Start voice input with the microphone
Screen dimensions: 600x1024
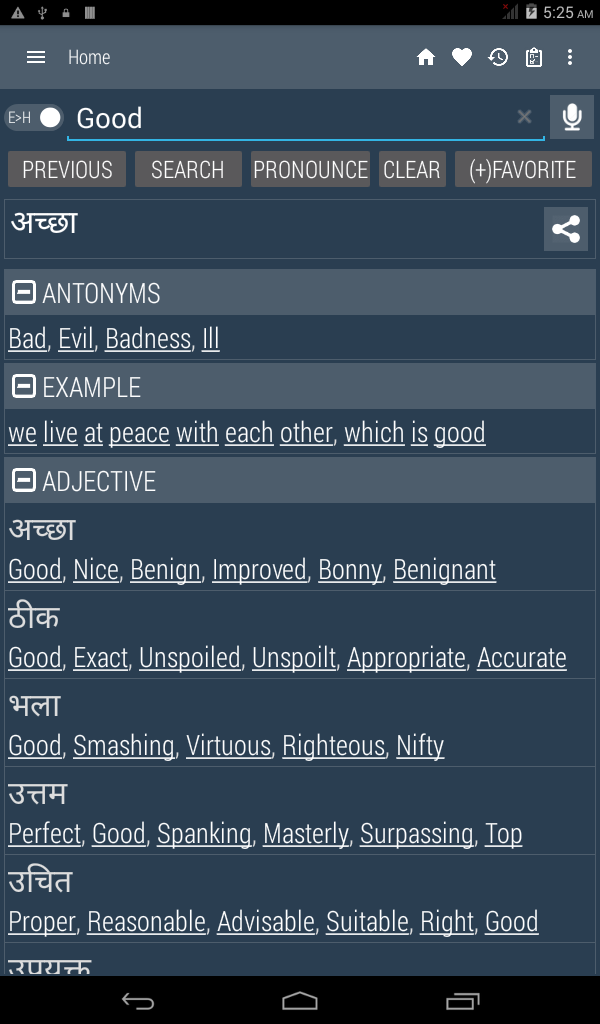pyautogui.click(x=572, y=117)
